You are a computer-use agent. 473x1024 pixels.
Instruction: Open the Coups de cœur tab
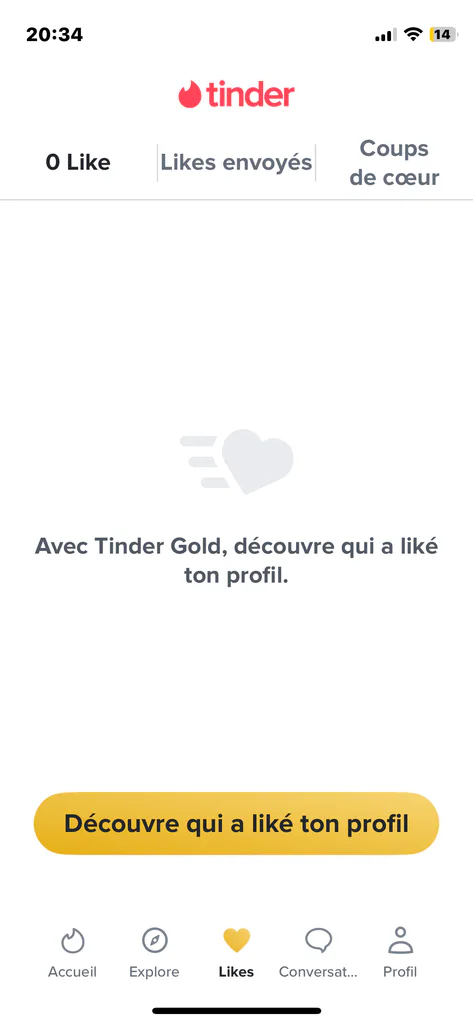coord(394,163)
